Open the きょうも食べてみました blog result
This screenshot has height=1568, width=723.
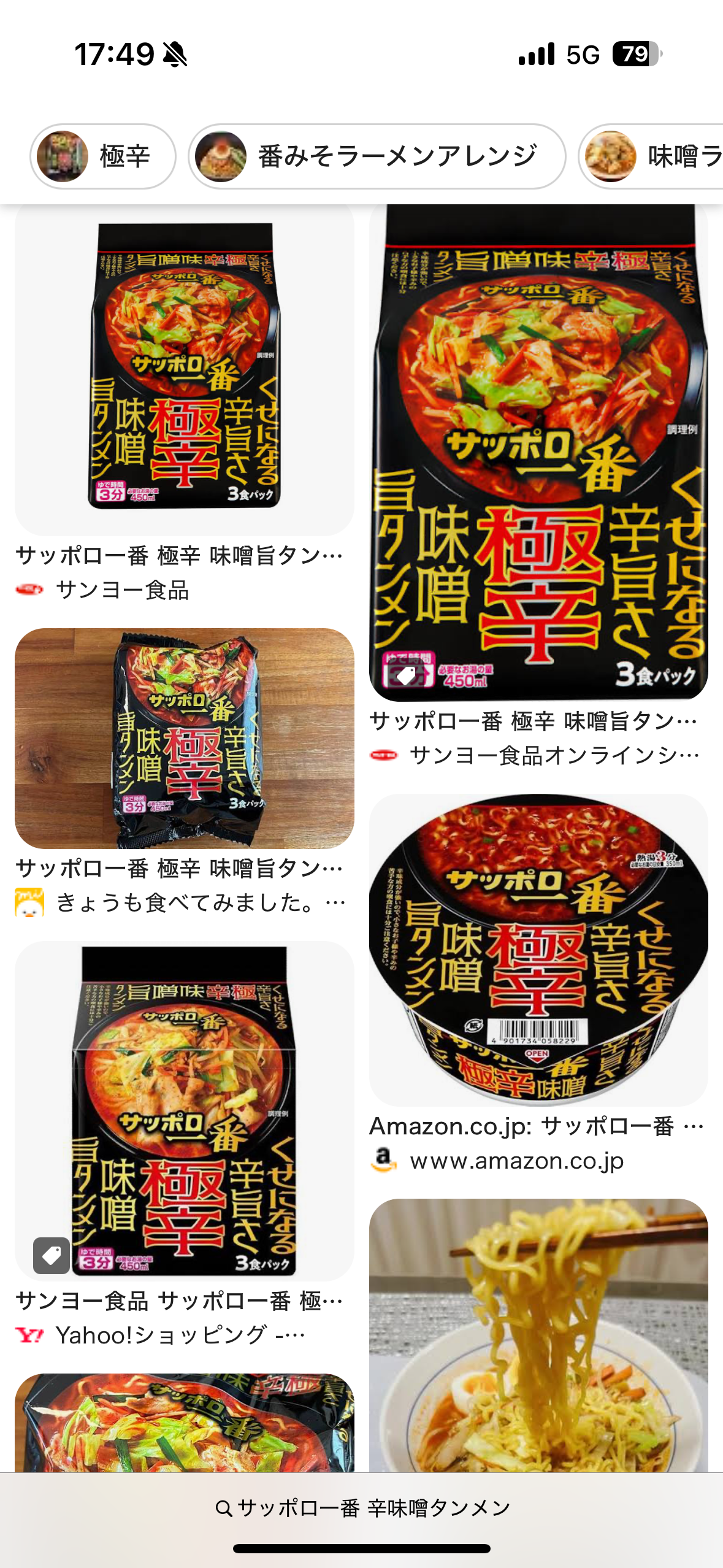coord(184,738)
